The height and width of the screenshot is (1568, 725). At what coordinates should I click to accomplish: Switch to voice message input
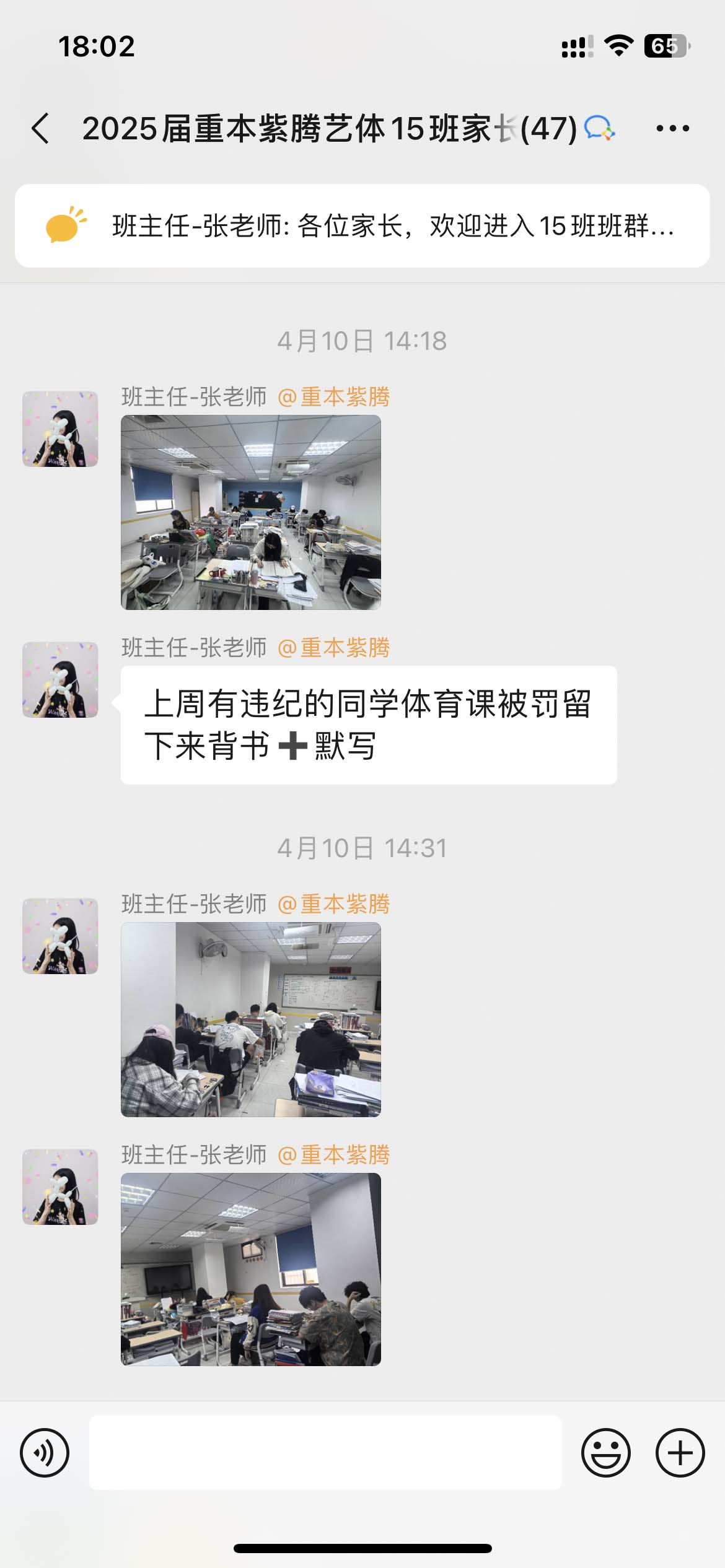tap(45, 1452)
